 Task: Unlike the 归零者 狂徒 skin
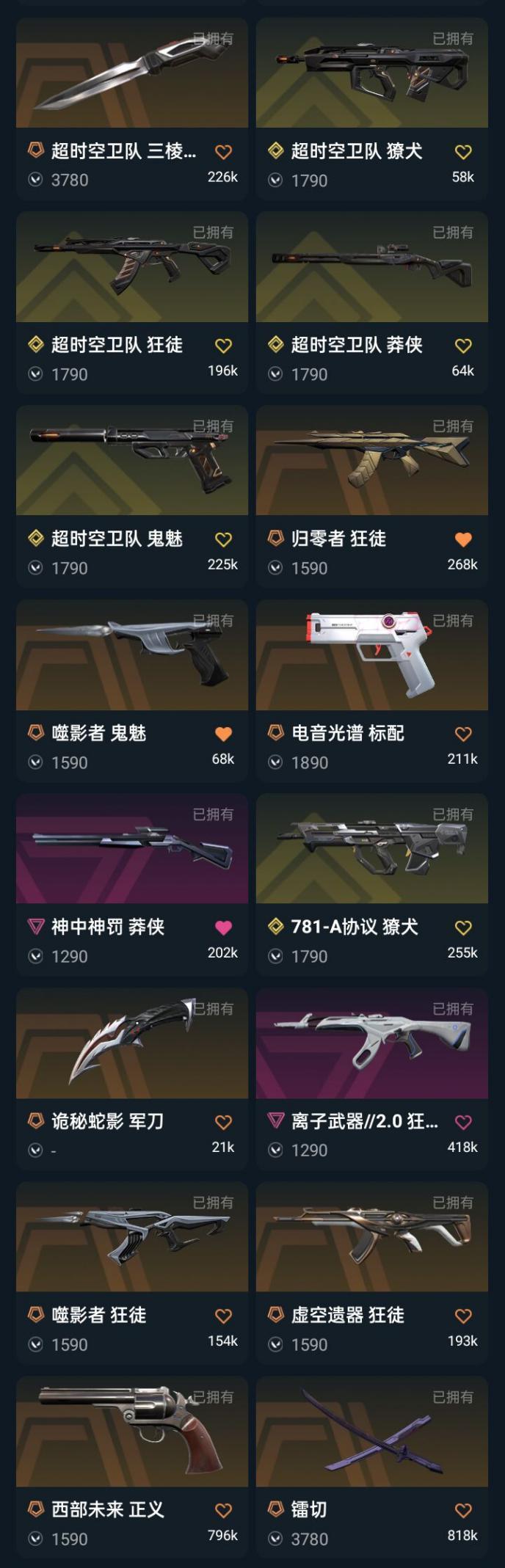[463, 539]
